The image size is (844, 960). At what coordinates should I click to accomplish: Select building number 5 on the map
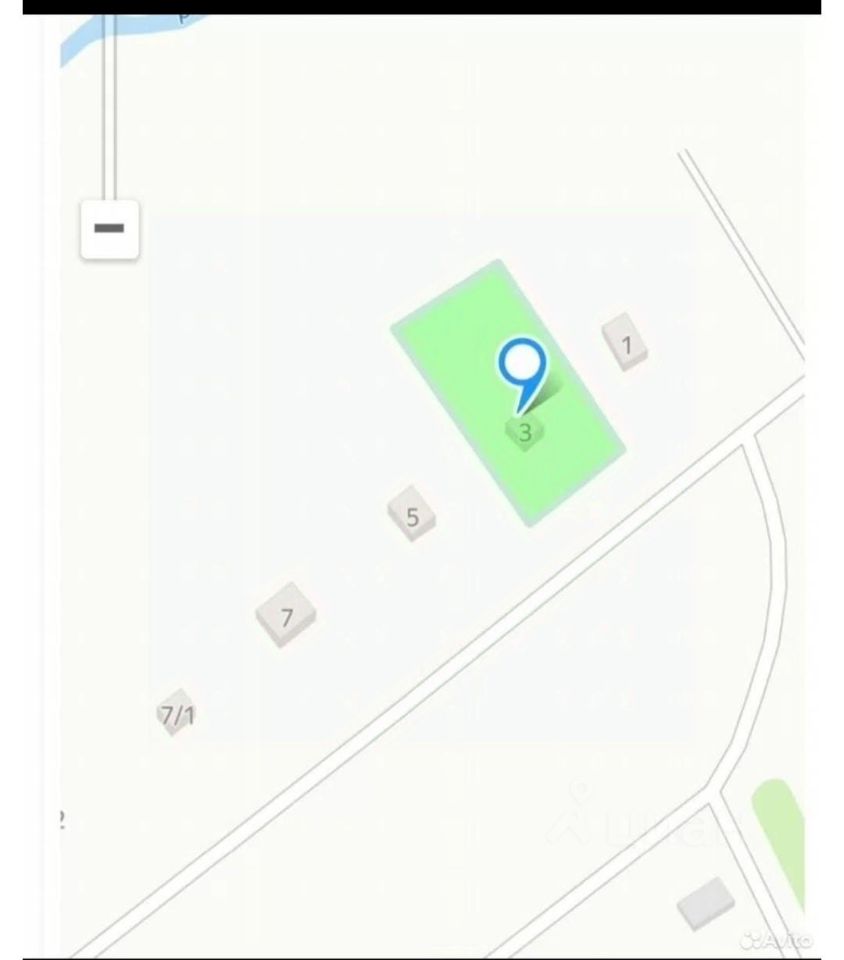(x=412, y=515)
